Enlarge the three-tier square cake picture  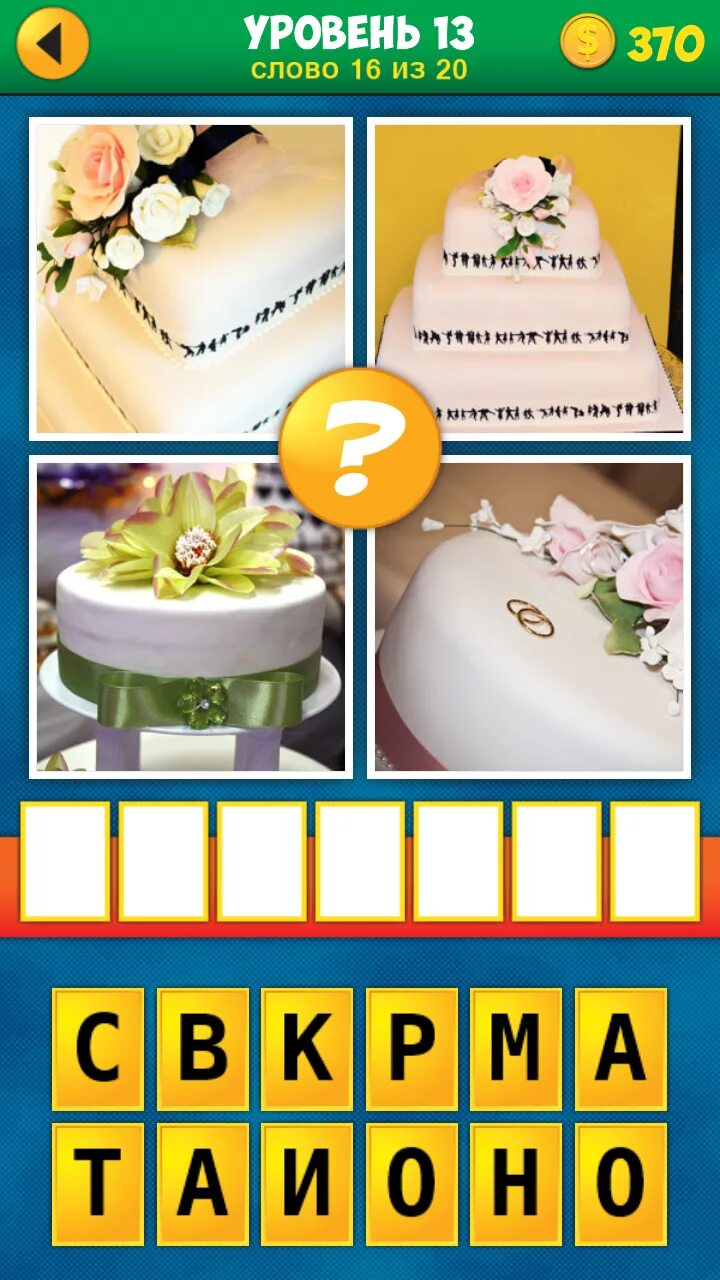529,279
